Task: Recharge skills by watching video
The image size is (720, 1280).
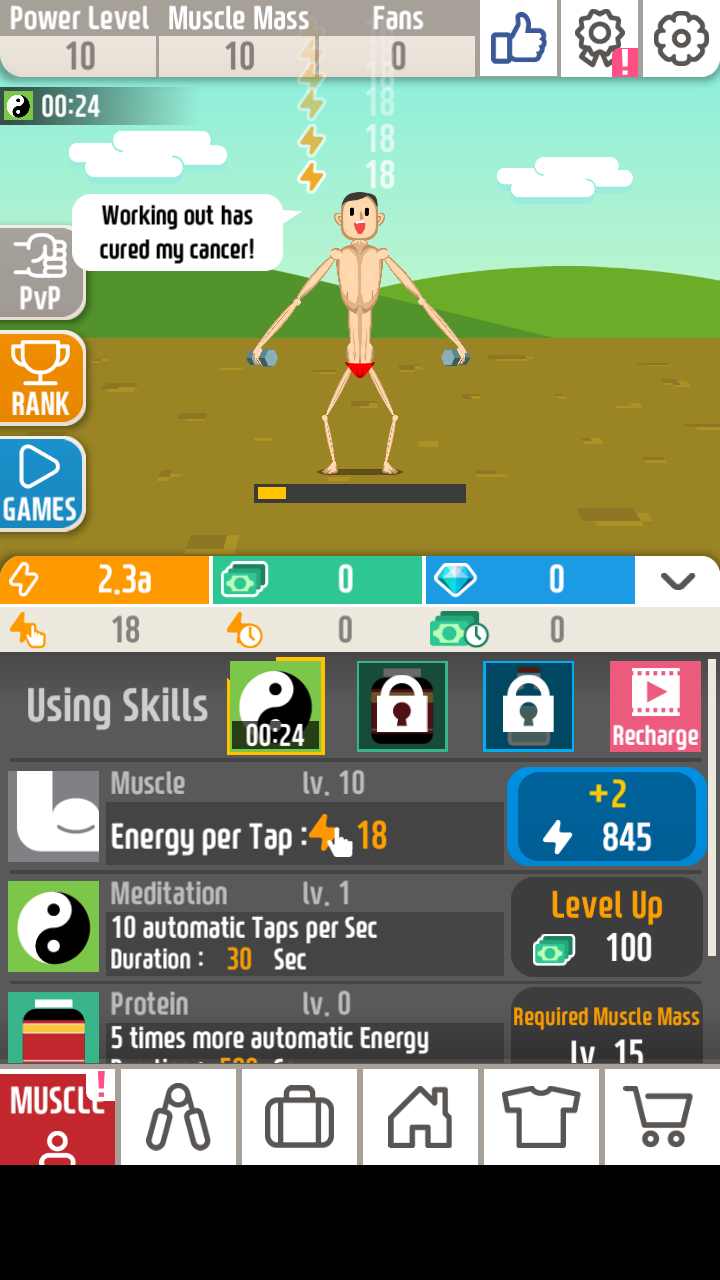Action: pyautogui.click(x=655, y=706)
